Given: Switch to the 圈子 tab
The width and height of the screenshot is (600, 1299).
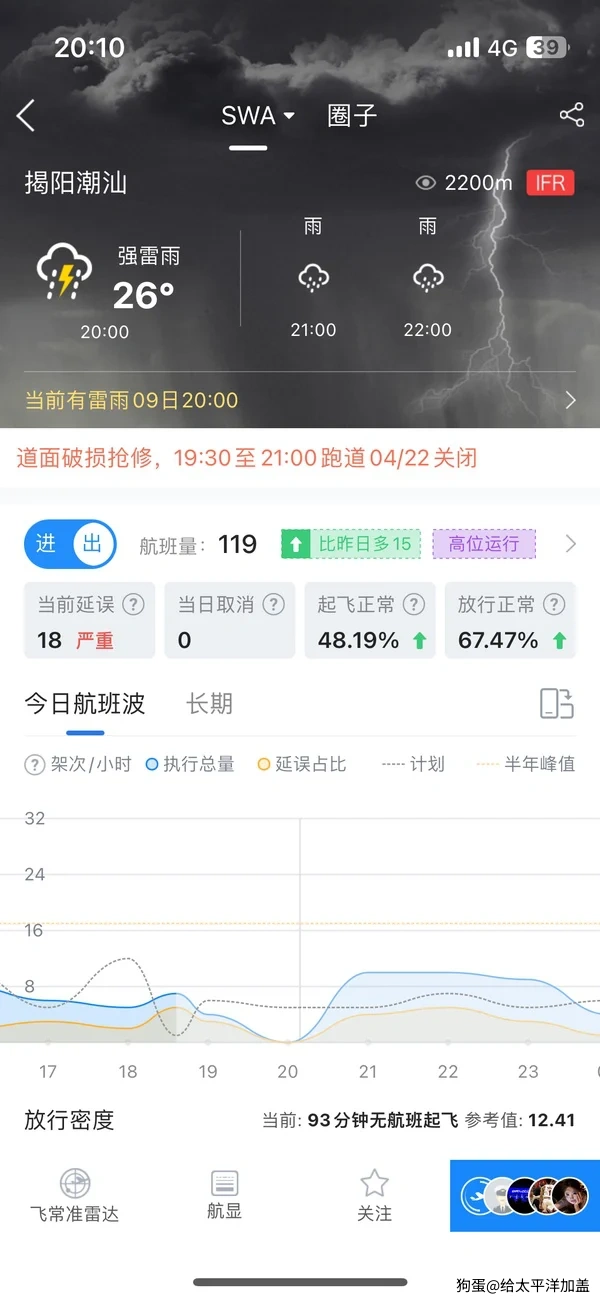Looking at the screenshot, I should (x=352, y=116).
